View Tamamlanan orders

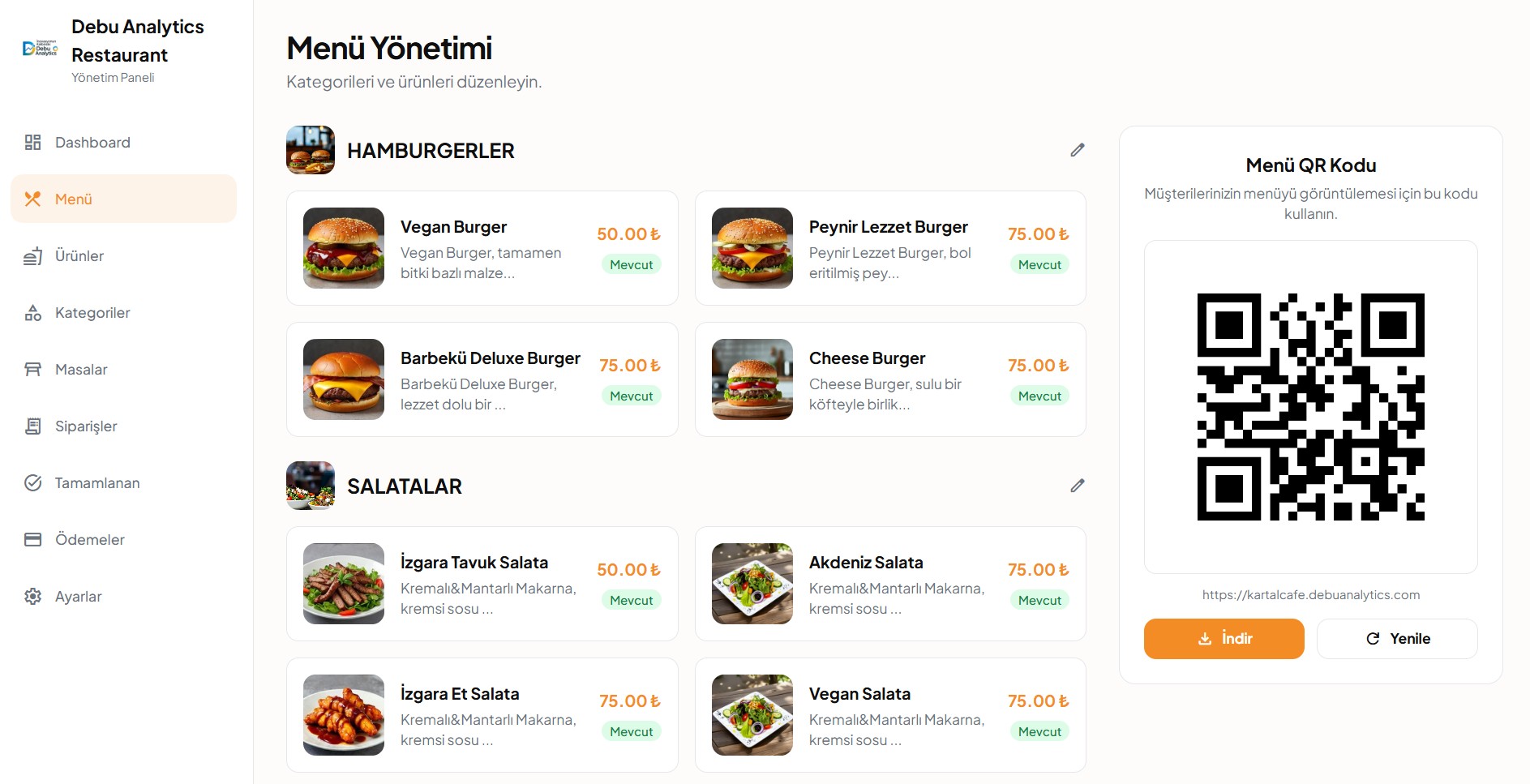click(96, 483)
